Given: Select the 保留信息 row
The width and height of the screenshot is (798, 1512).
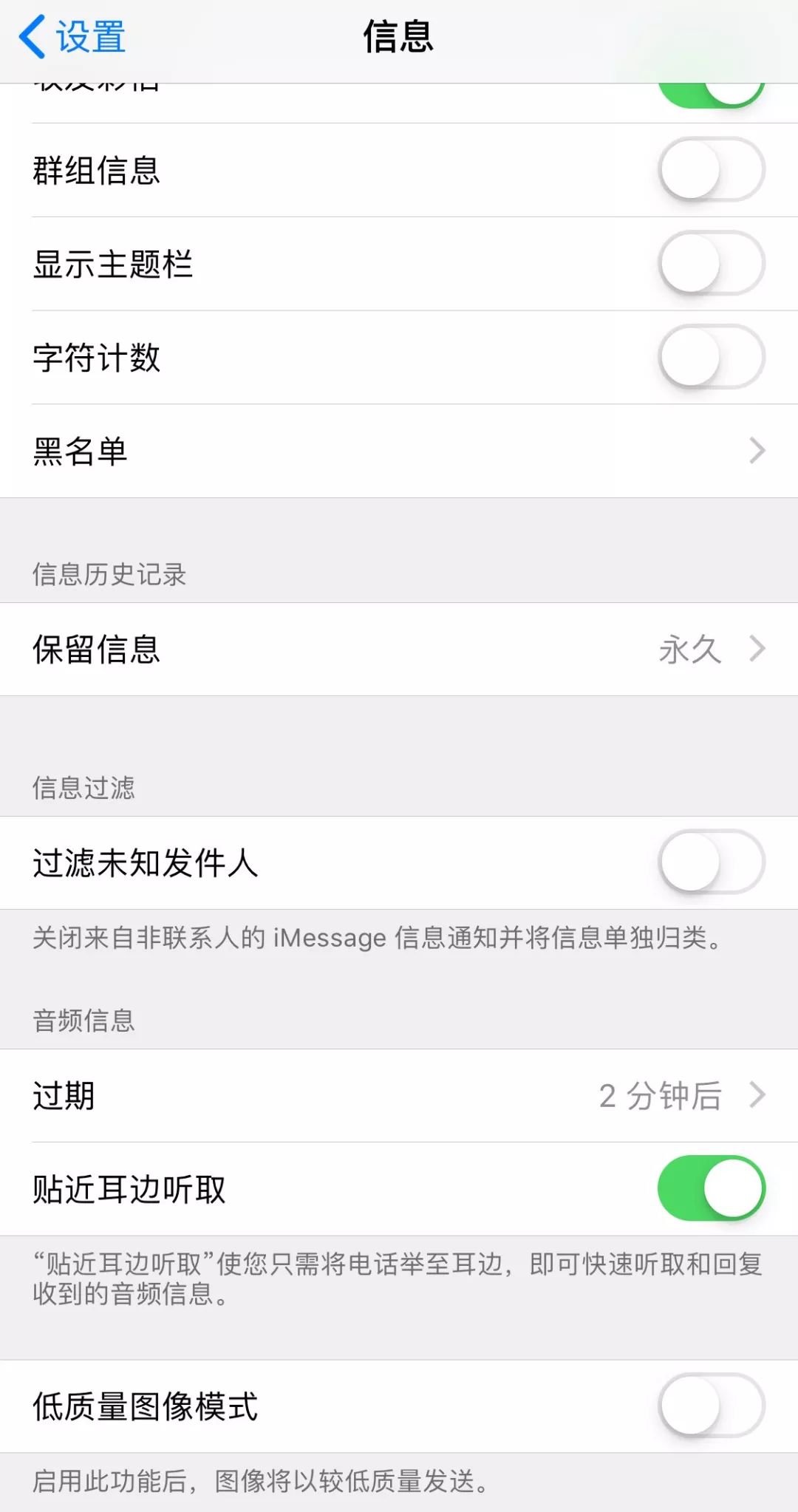Looking at the screenshot, I should (x=296, y=649).
